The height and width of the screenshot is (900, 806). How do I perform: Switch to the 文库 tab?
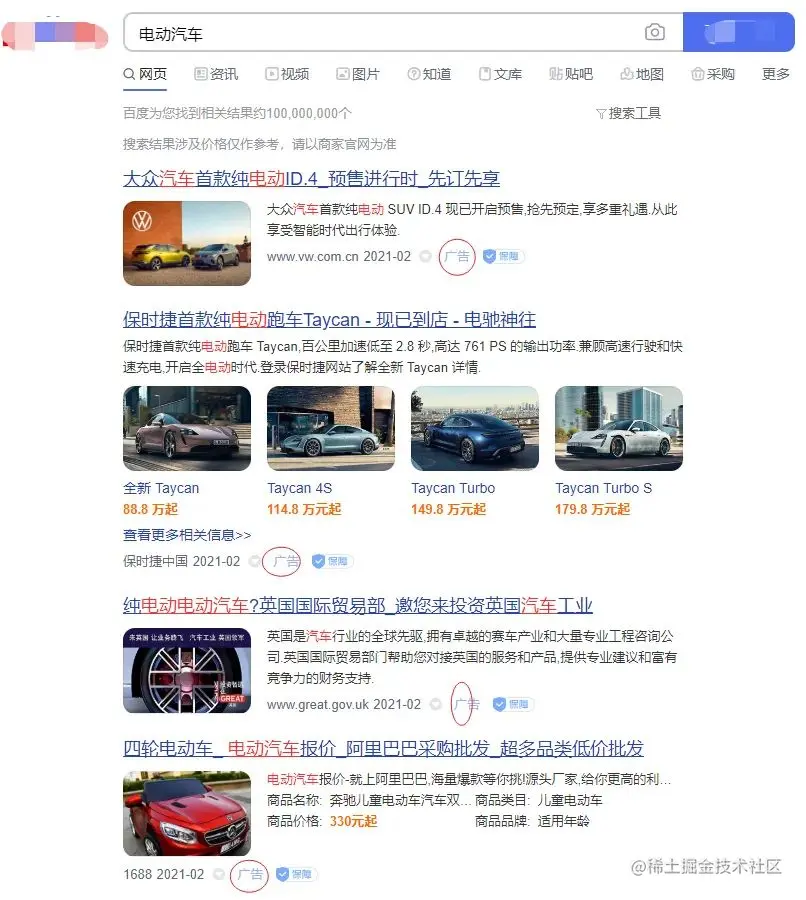pyautogui.click(x=500, y=74)
